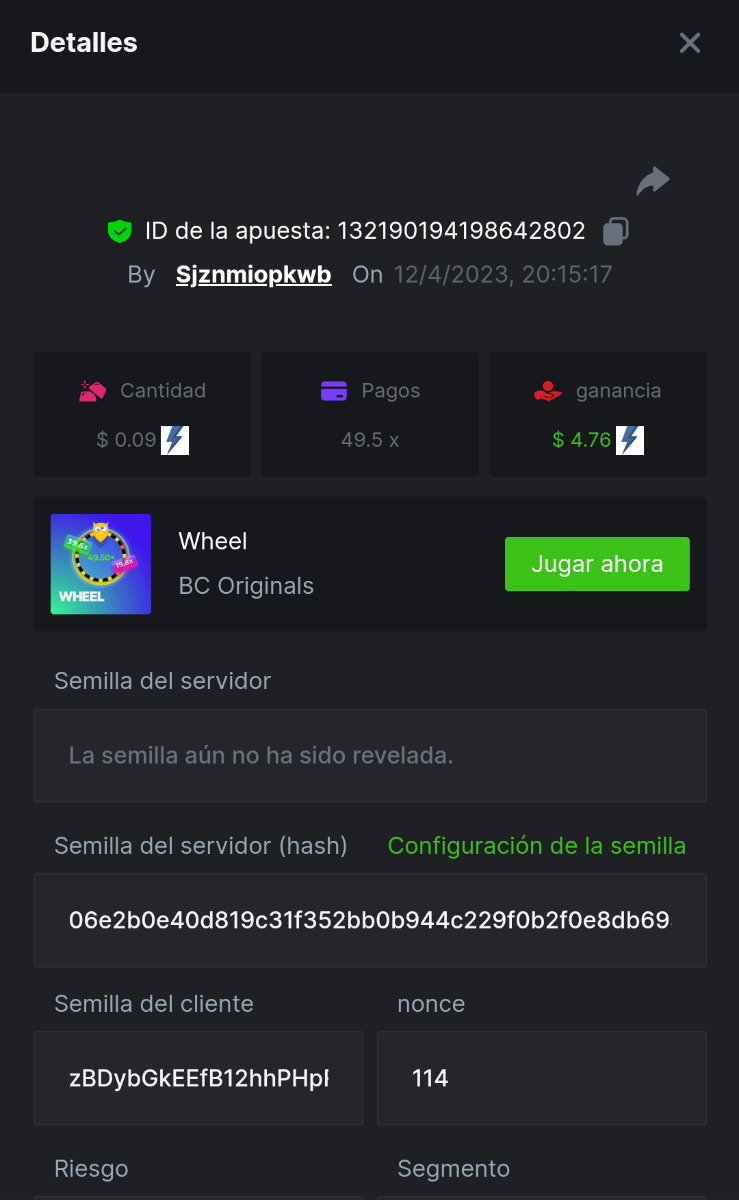Viewport: 739px width, 1200px height.
Task: Close the Detalles dialog
Action: pyautogui.click(x=690, y=43)
